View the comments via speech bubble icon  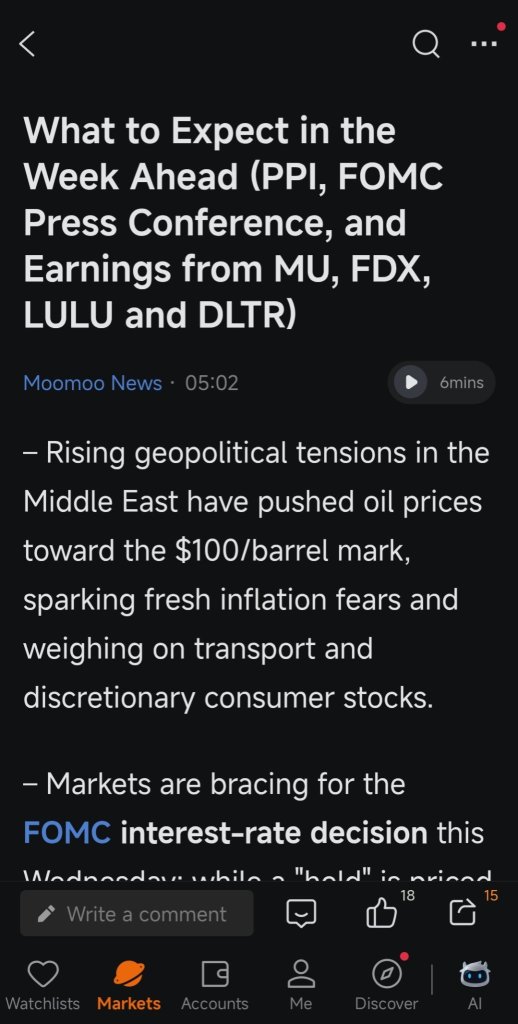point(301,914)
